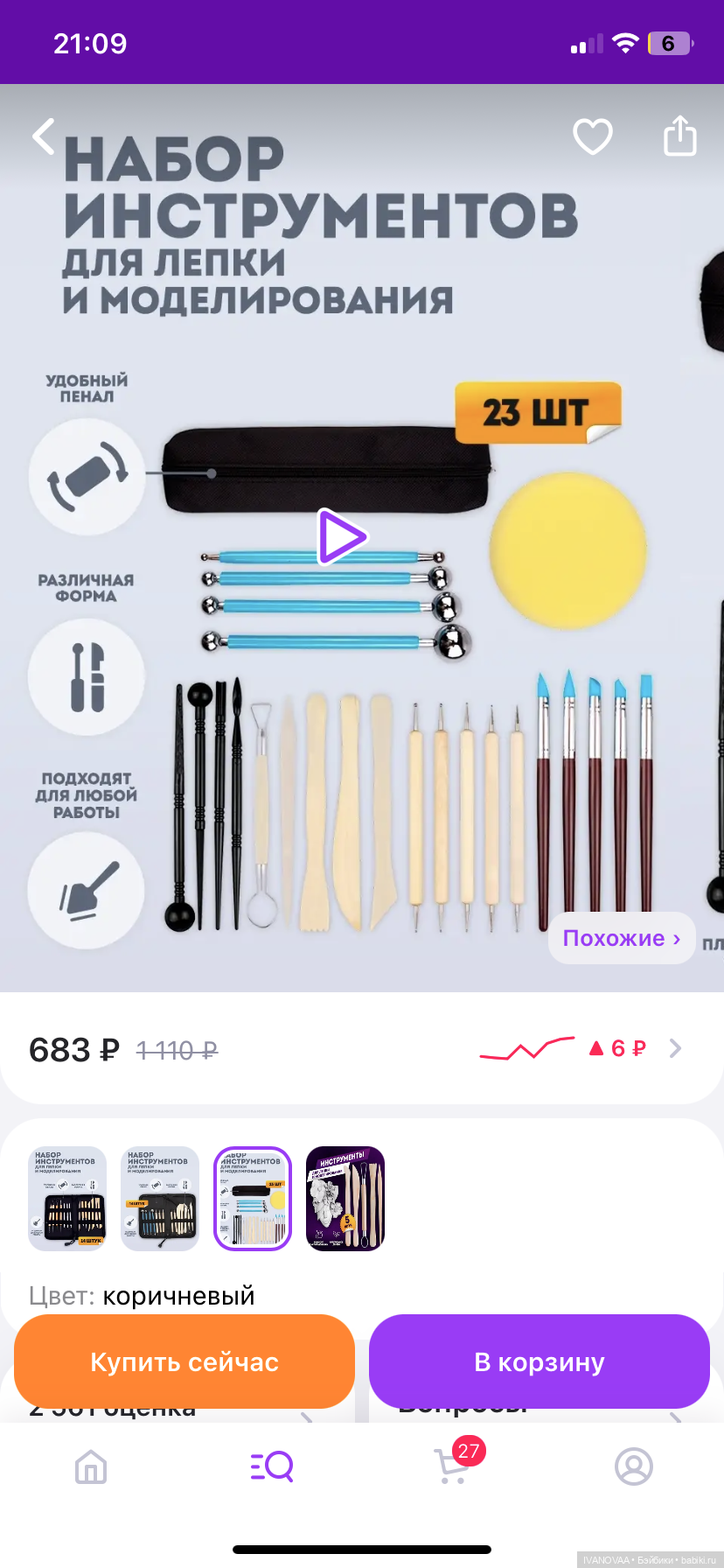Choose the third variant with 23 pieces

coord(253,1198)
